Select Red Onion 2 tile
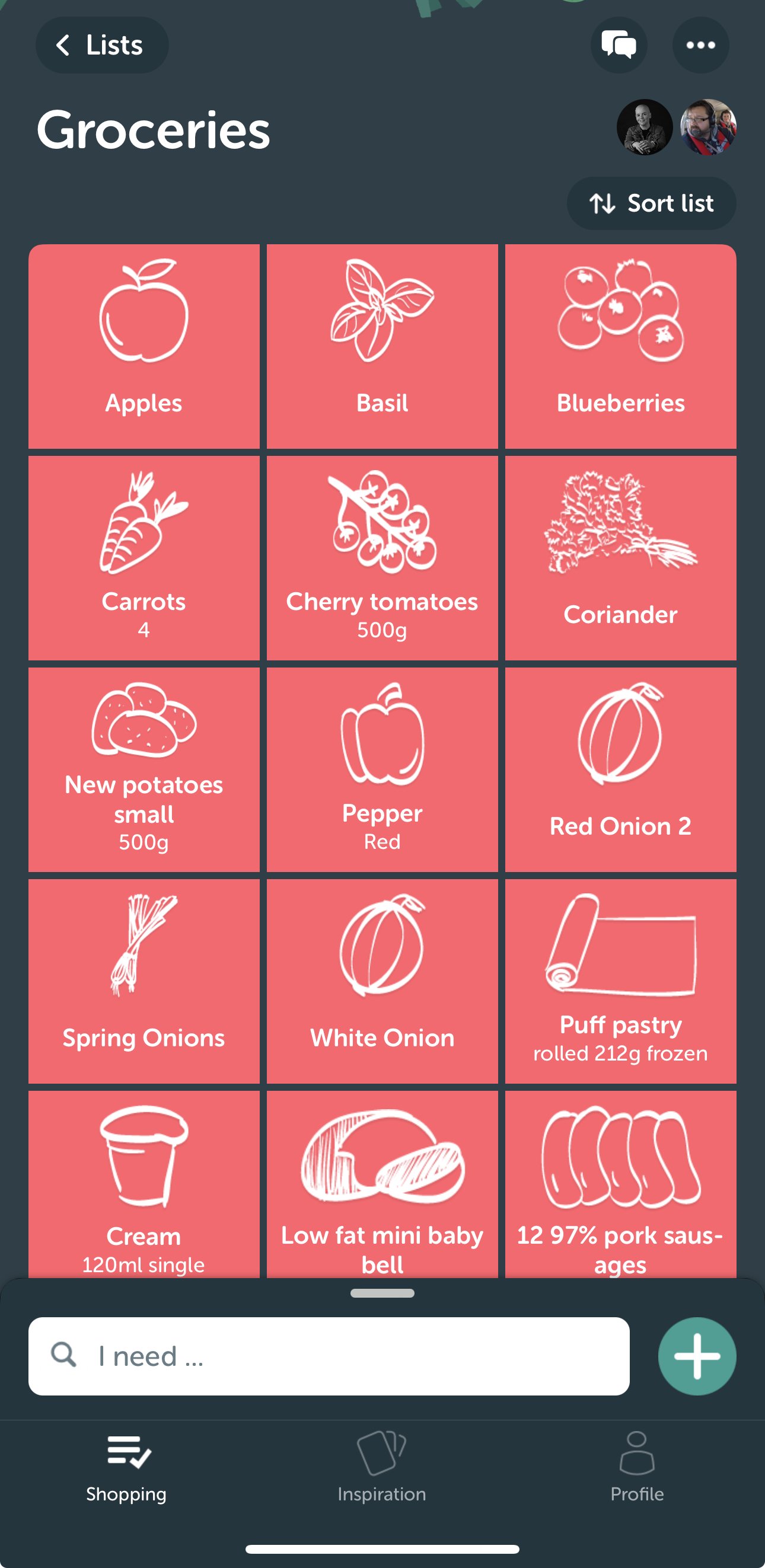 [621, 770]
